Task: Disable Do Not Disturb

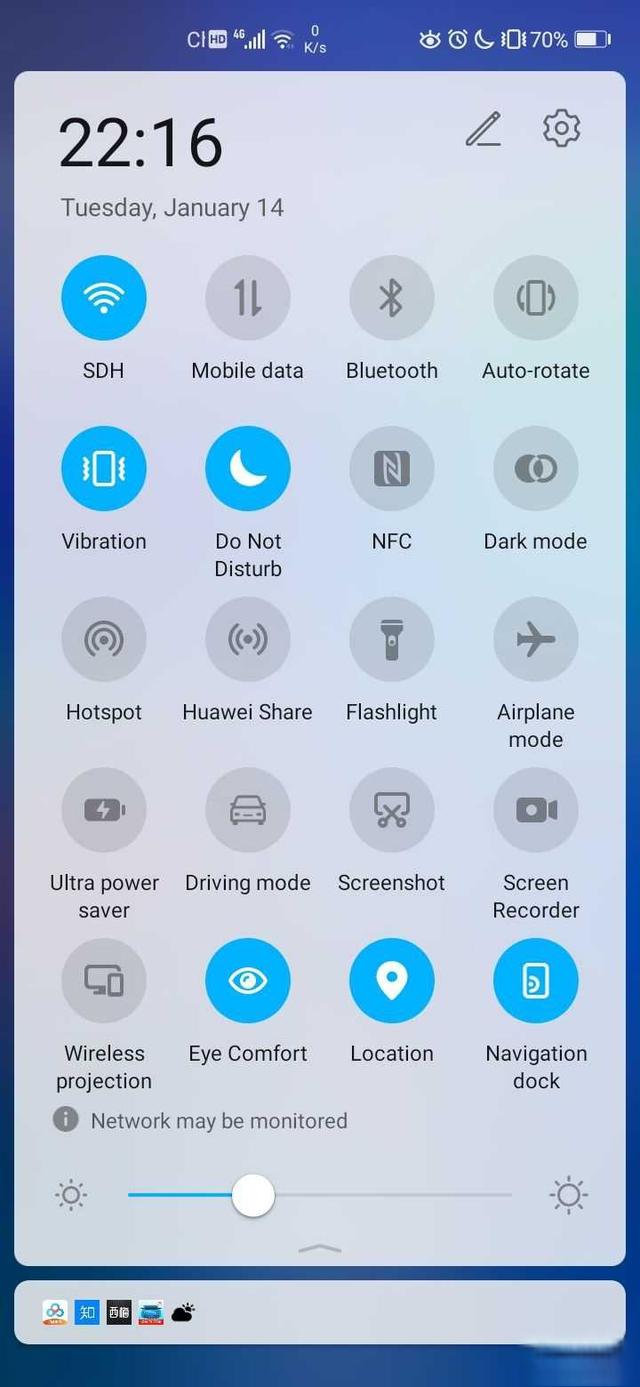Action: (248, 469)
